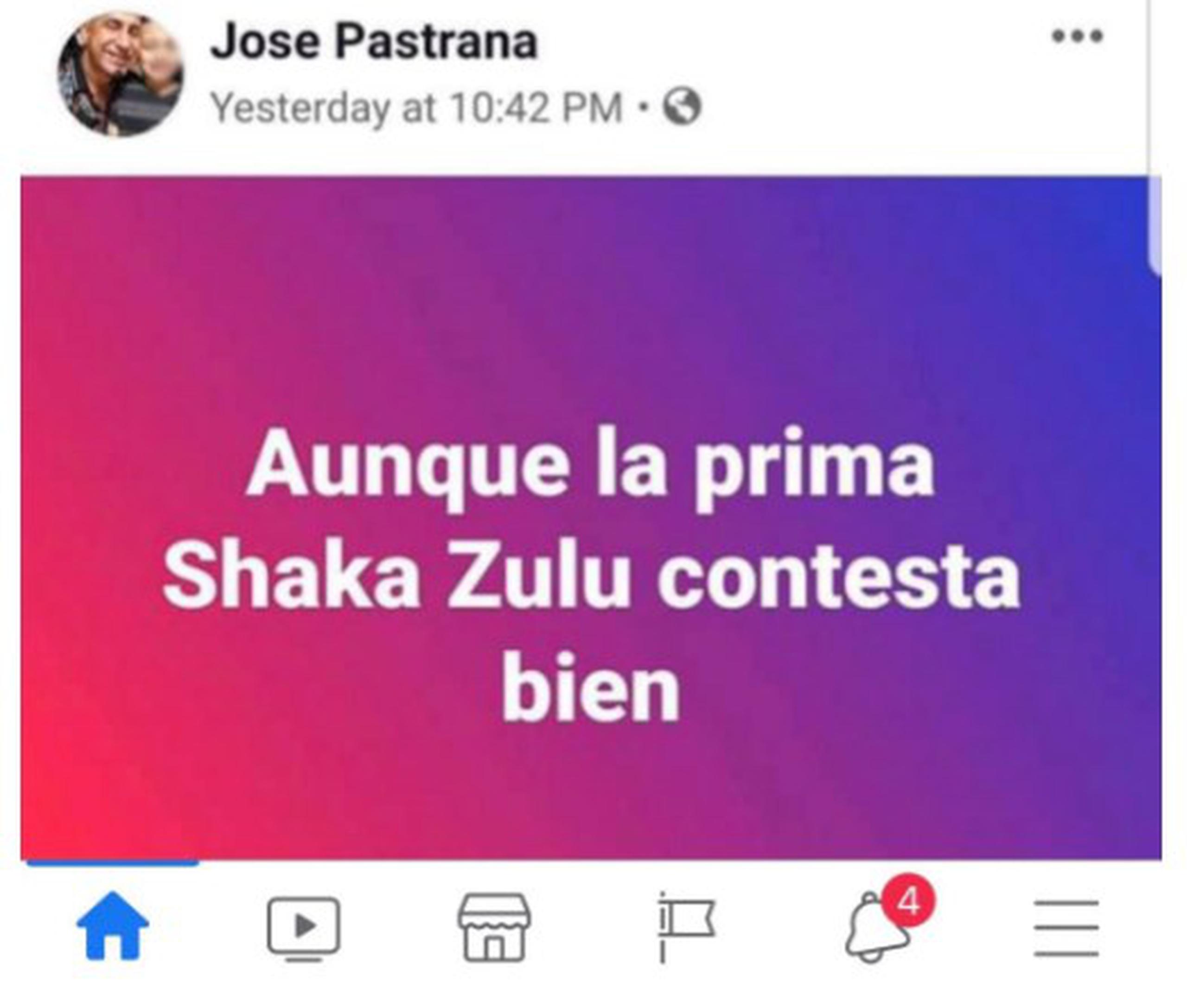Open the hamburger menu tab
This screenshot has width=1187, height=1008.
pyautogui.click(x=1066, y=927)
